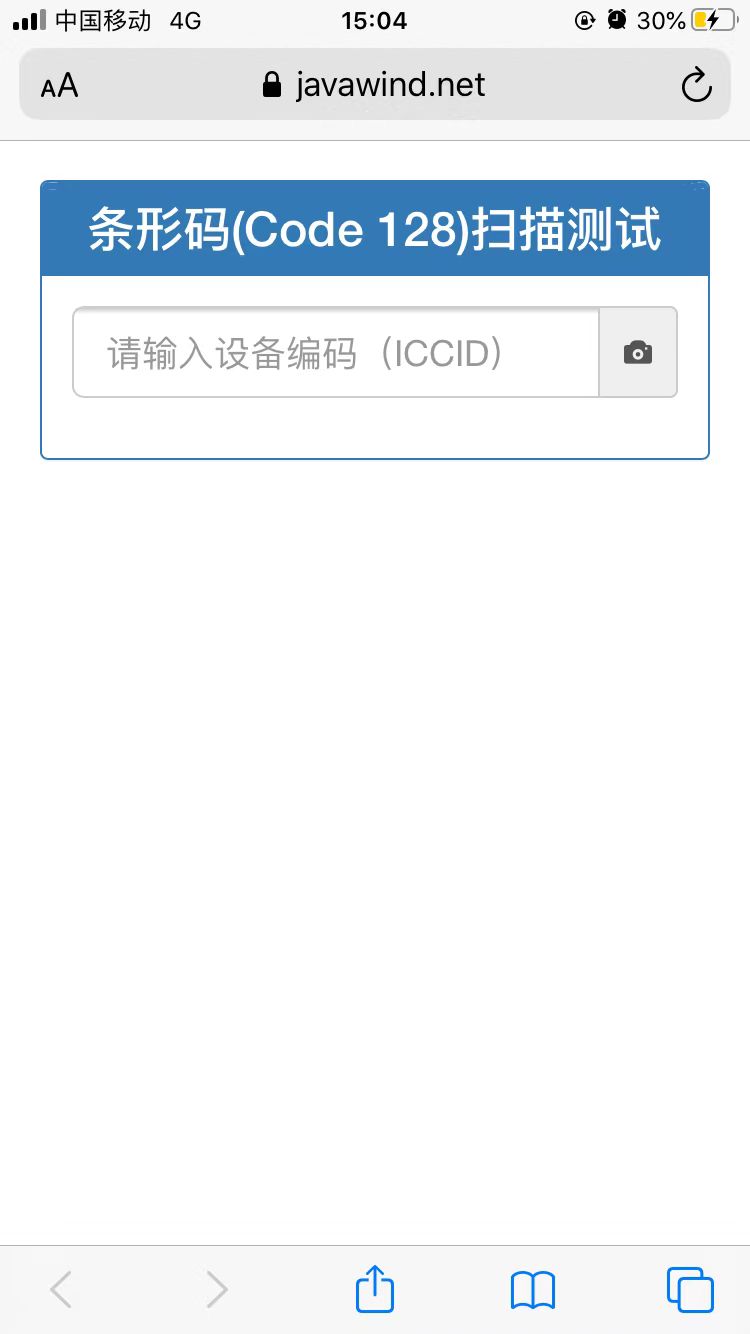Share this page from the toolbar
Image resolution: width=750 pixels, height=1334 pixels.
point(375,1289)
